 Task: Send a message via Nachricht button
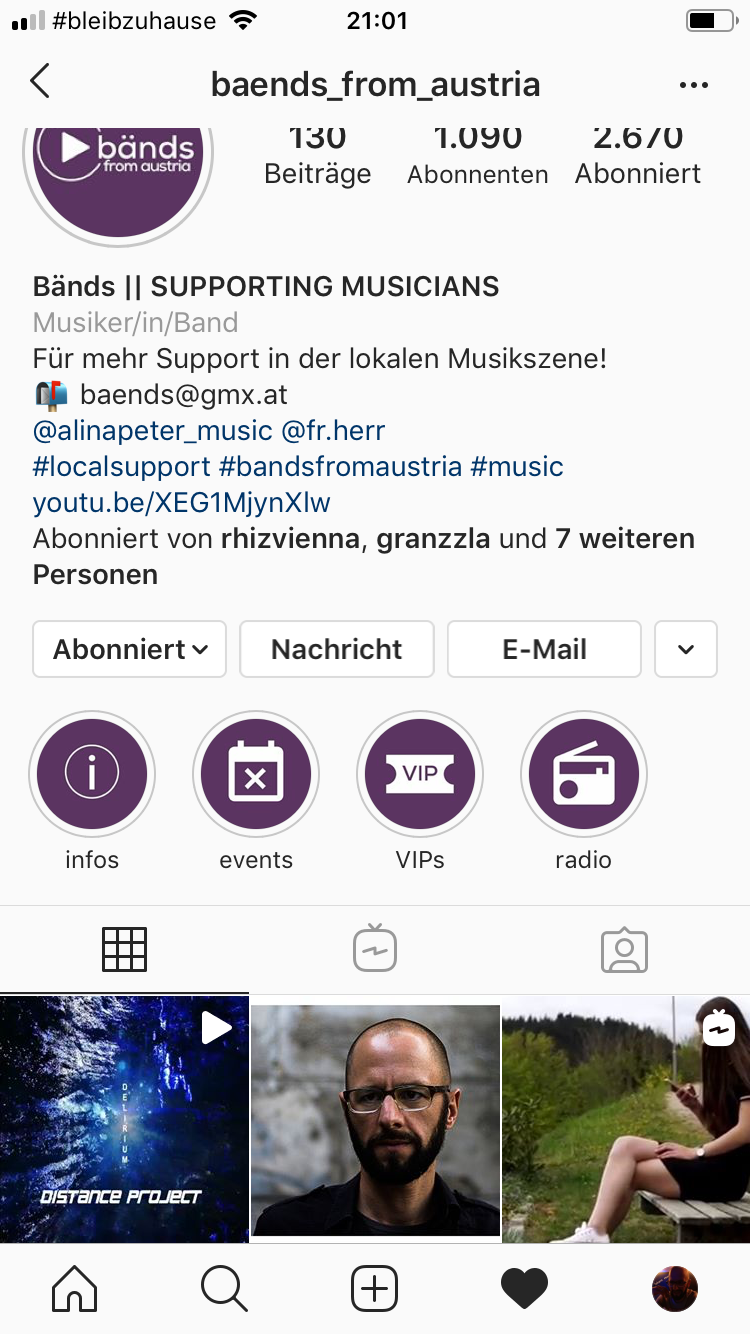tap(337, 649)
